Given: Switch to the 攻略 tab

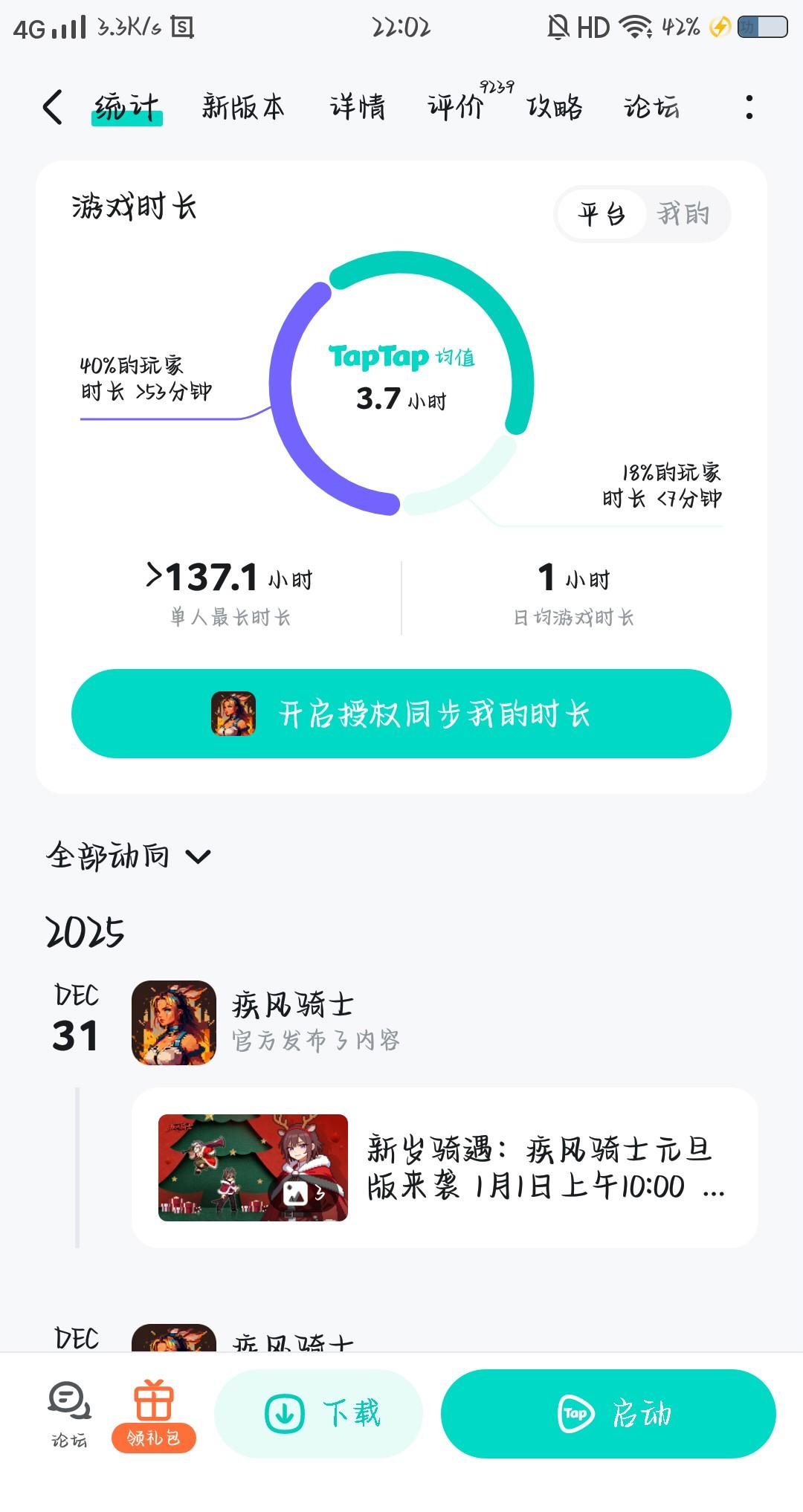Looking at the screenshot, I should [555, 107].
